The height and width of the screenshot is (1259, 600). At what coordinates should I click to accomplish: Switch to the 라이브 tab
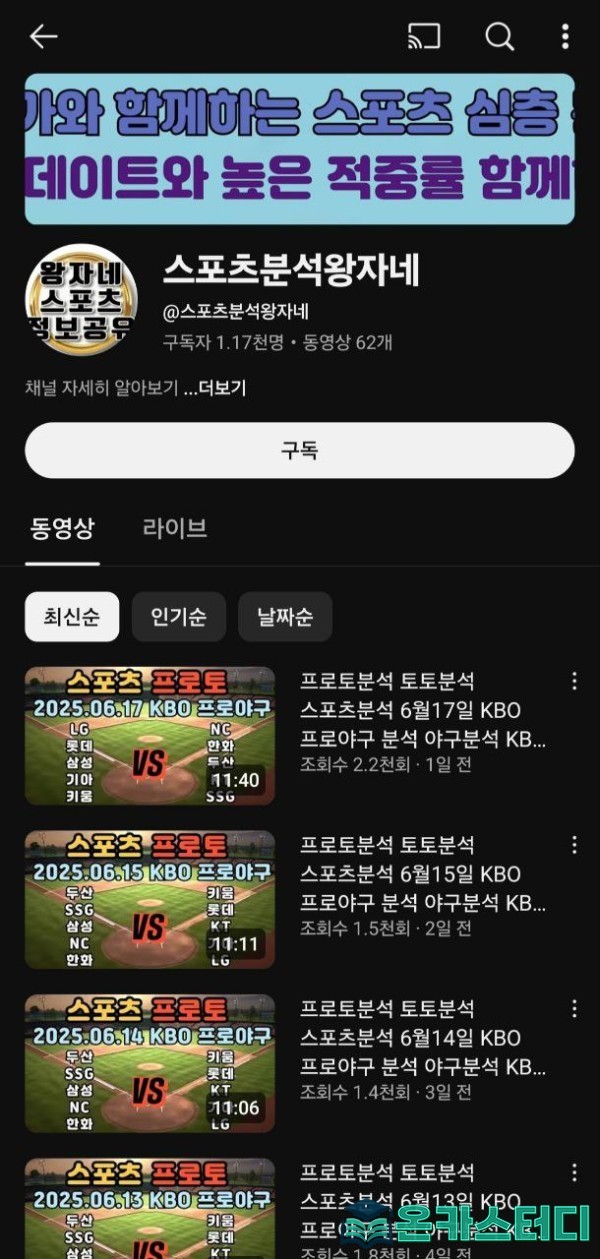point(175,529)
